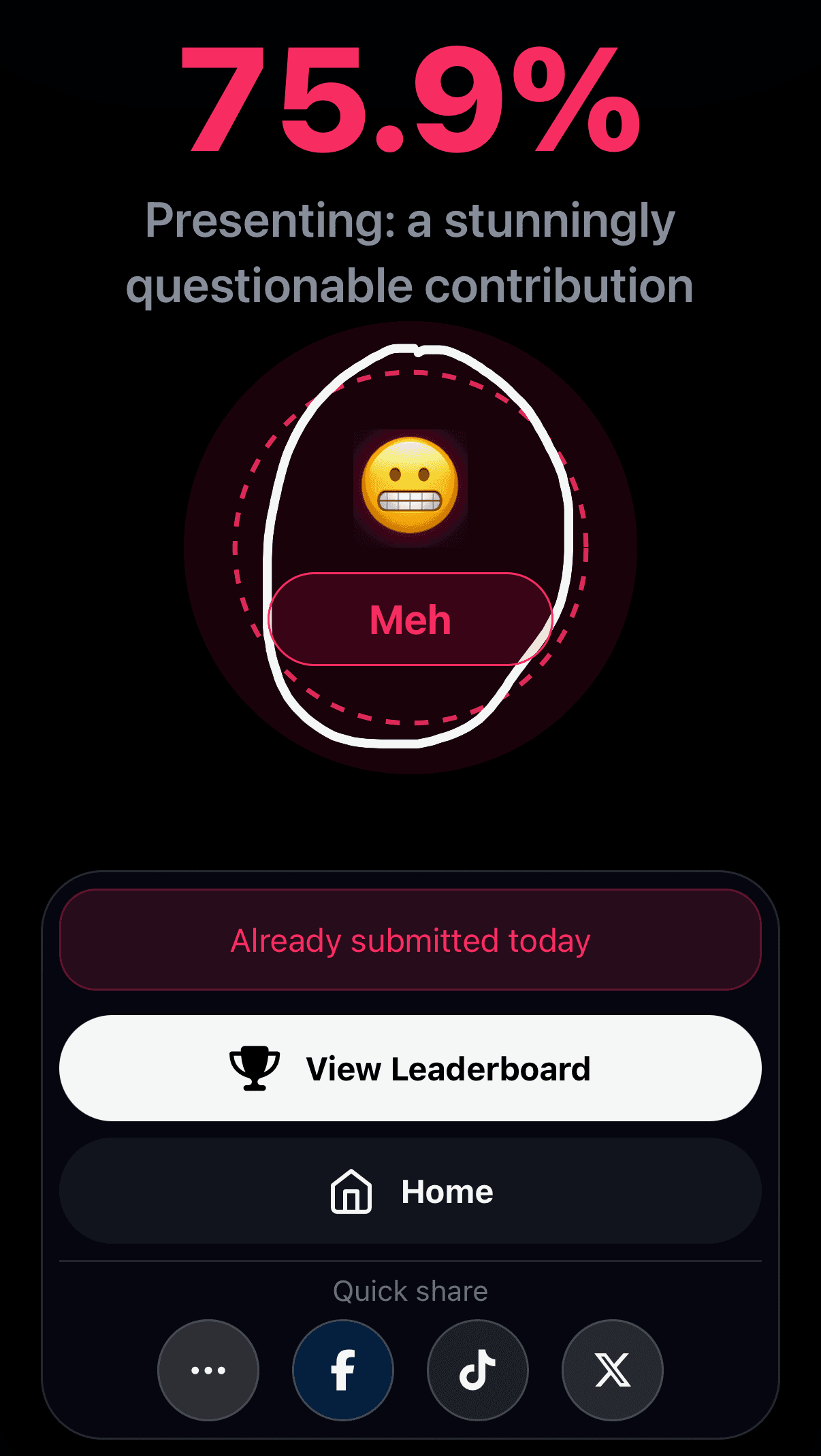Screen dimensions: 821x1456
Task: Share result on Facebook
Action: point(343,1370)
